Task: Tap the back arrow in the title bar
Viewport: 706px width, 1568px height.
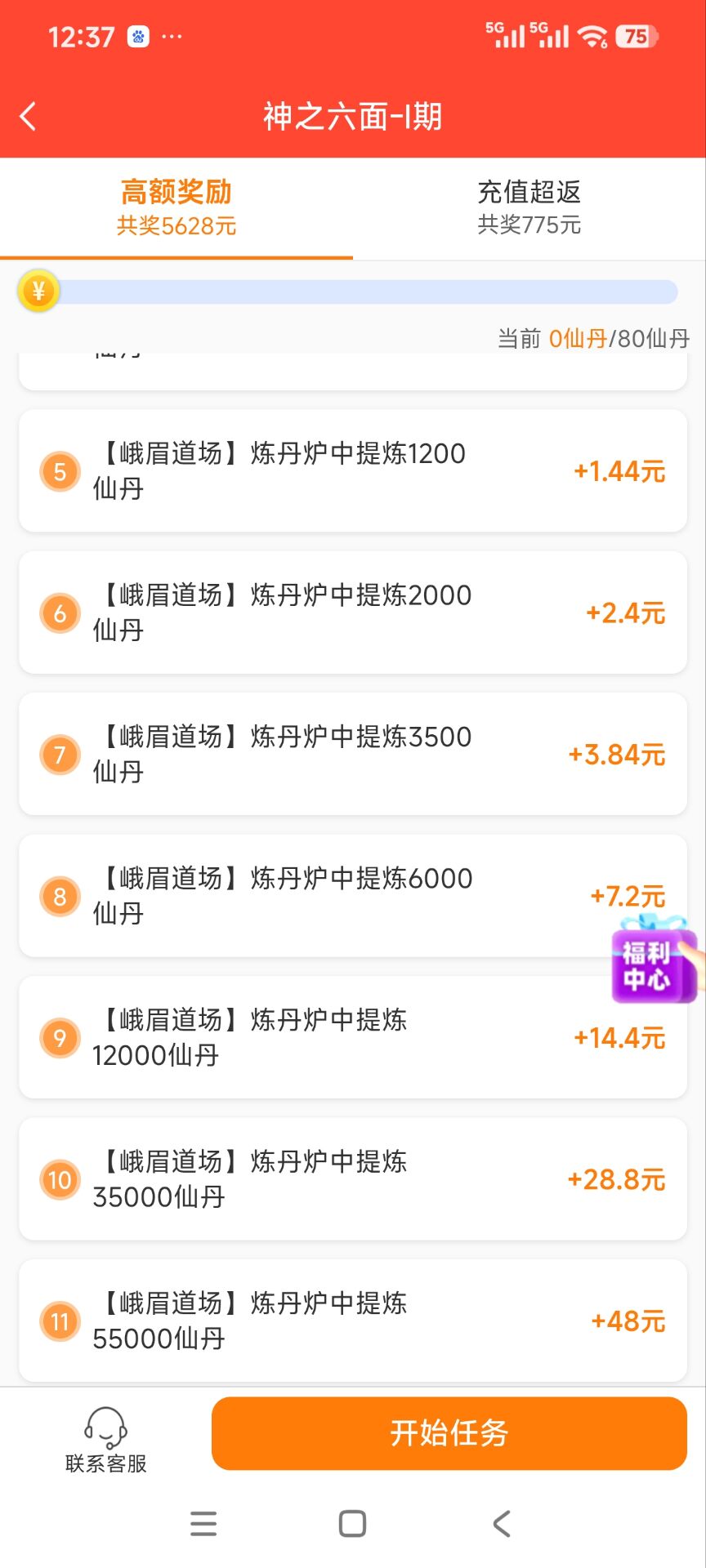Action: (29, 117)
